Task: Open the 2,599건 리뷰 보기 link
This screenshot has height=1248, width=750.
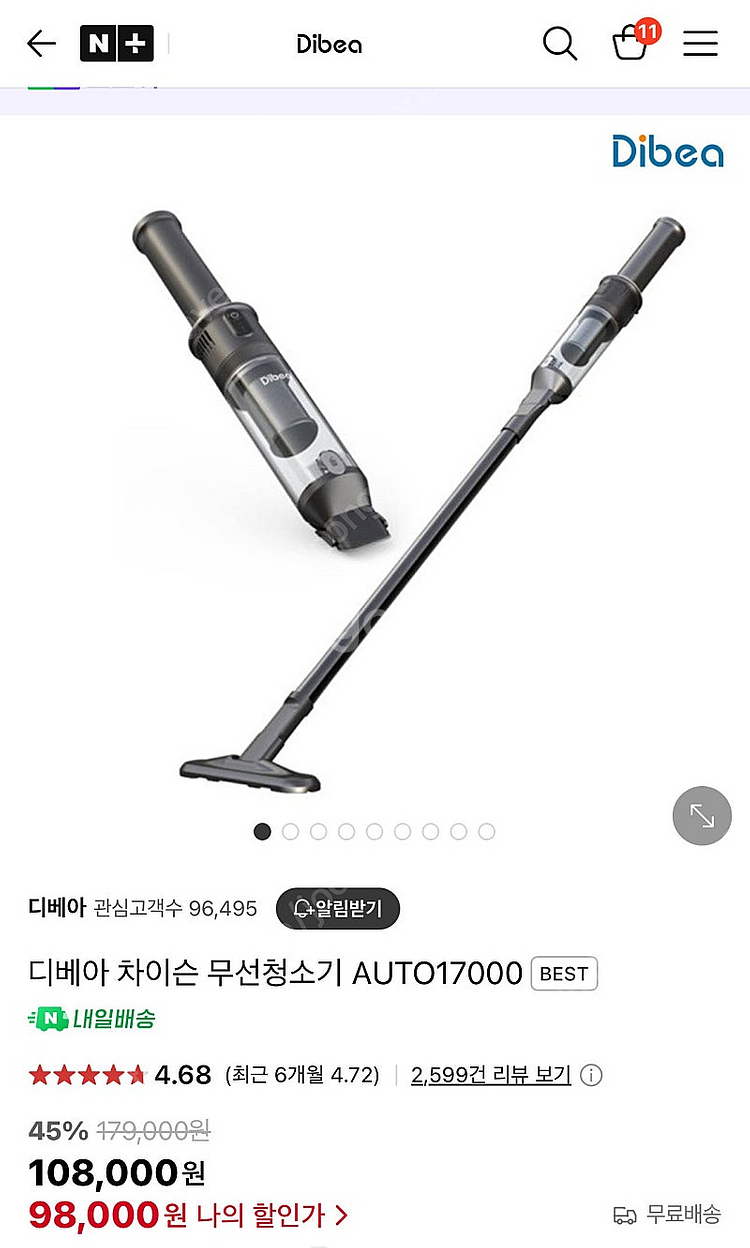Action: [x=490, y=1075]
